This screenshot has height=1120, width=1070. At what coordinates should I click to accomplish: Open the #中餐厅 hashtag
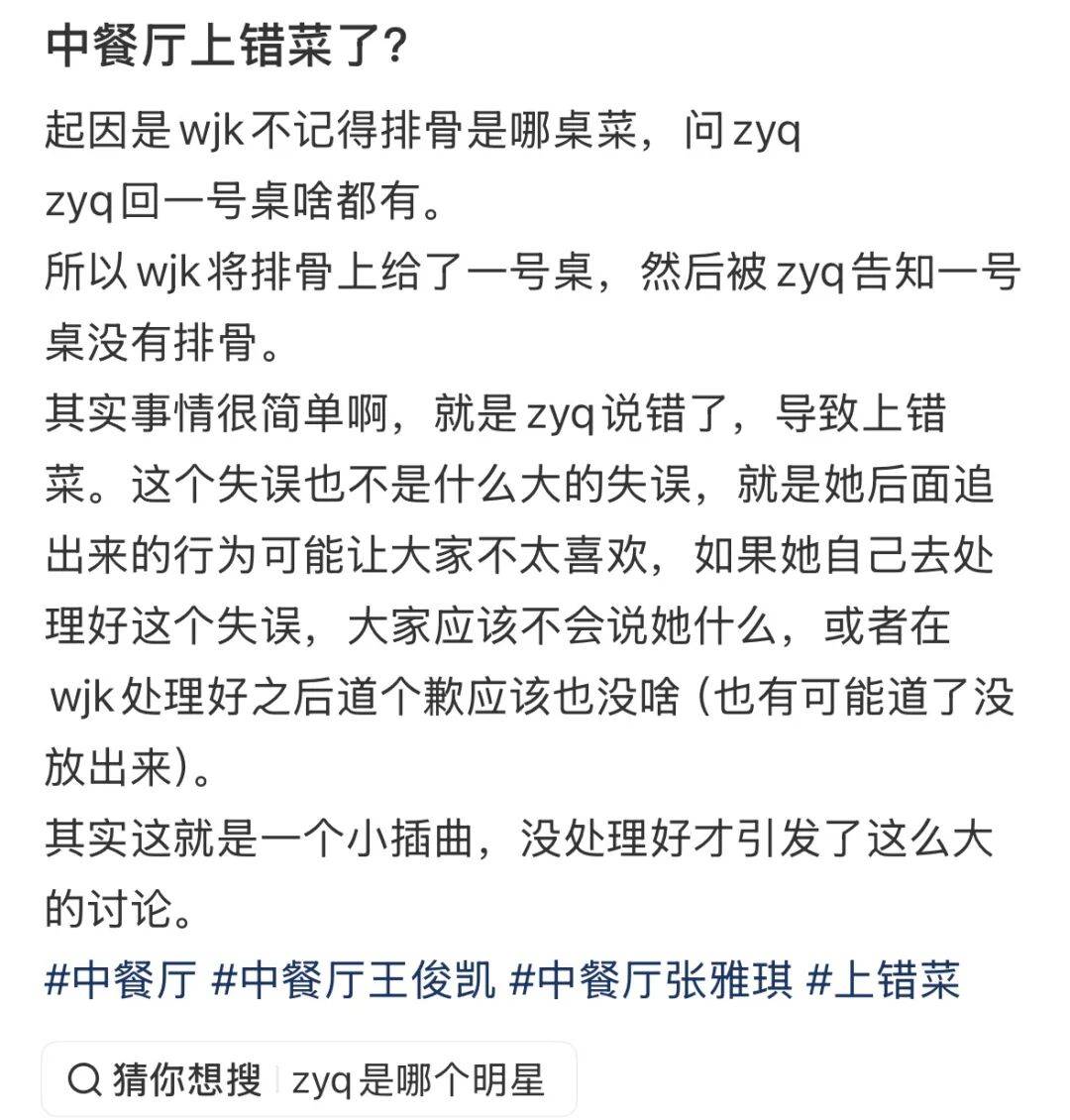[x=121, y=979]
